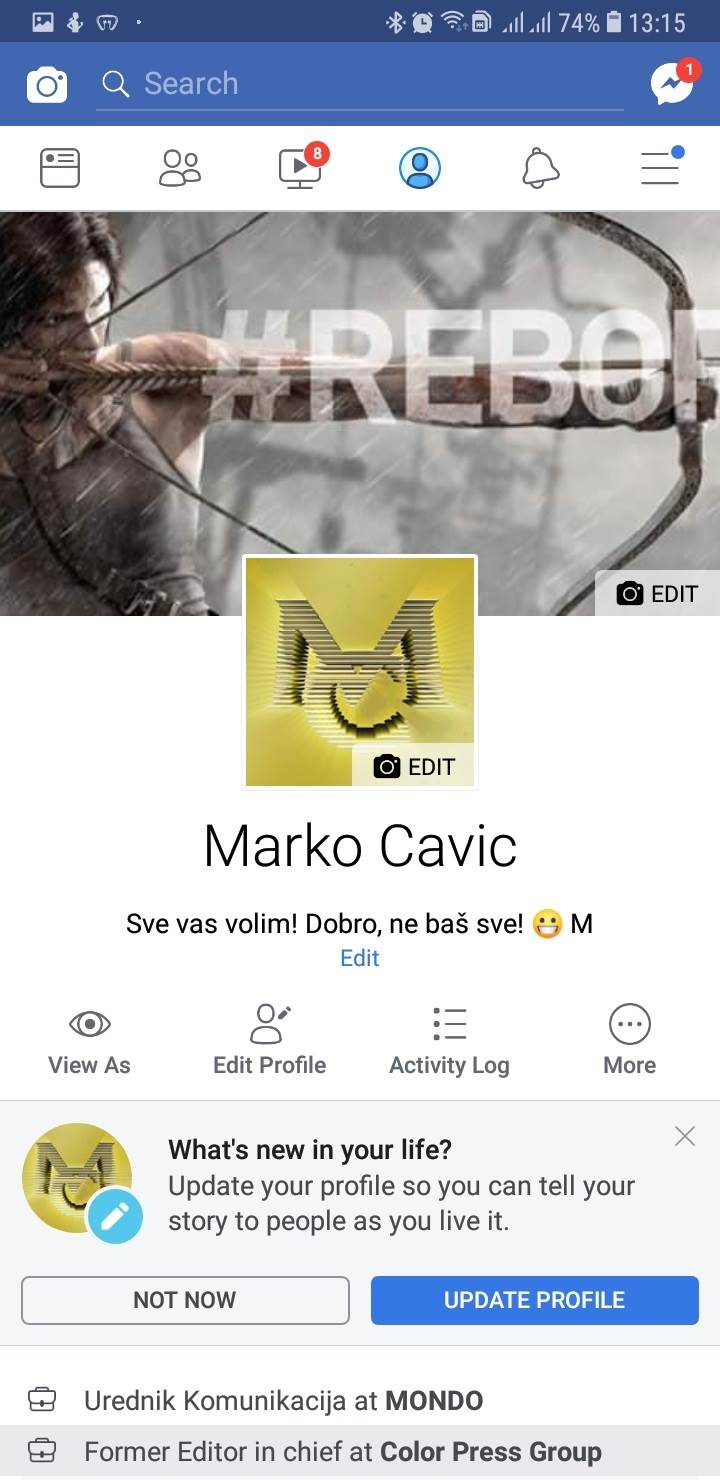
Task: Open the camera icon in the header
Action: (x=46, y=85)
